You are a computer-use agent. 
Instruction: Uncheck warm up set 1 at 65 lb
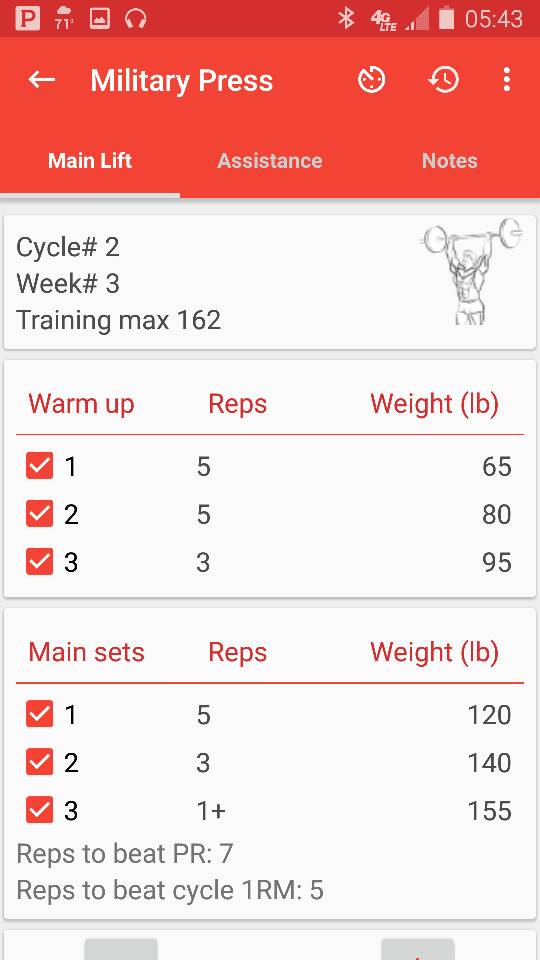pos(39,467)
